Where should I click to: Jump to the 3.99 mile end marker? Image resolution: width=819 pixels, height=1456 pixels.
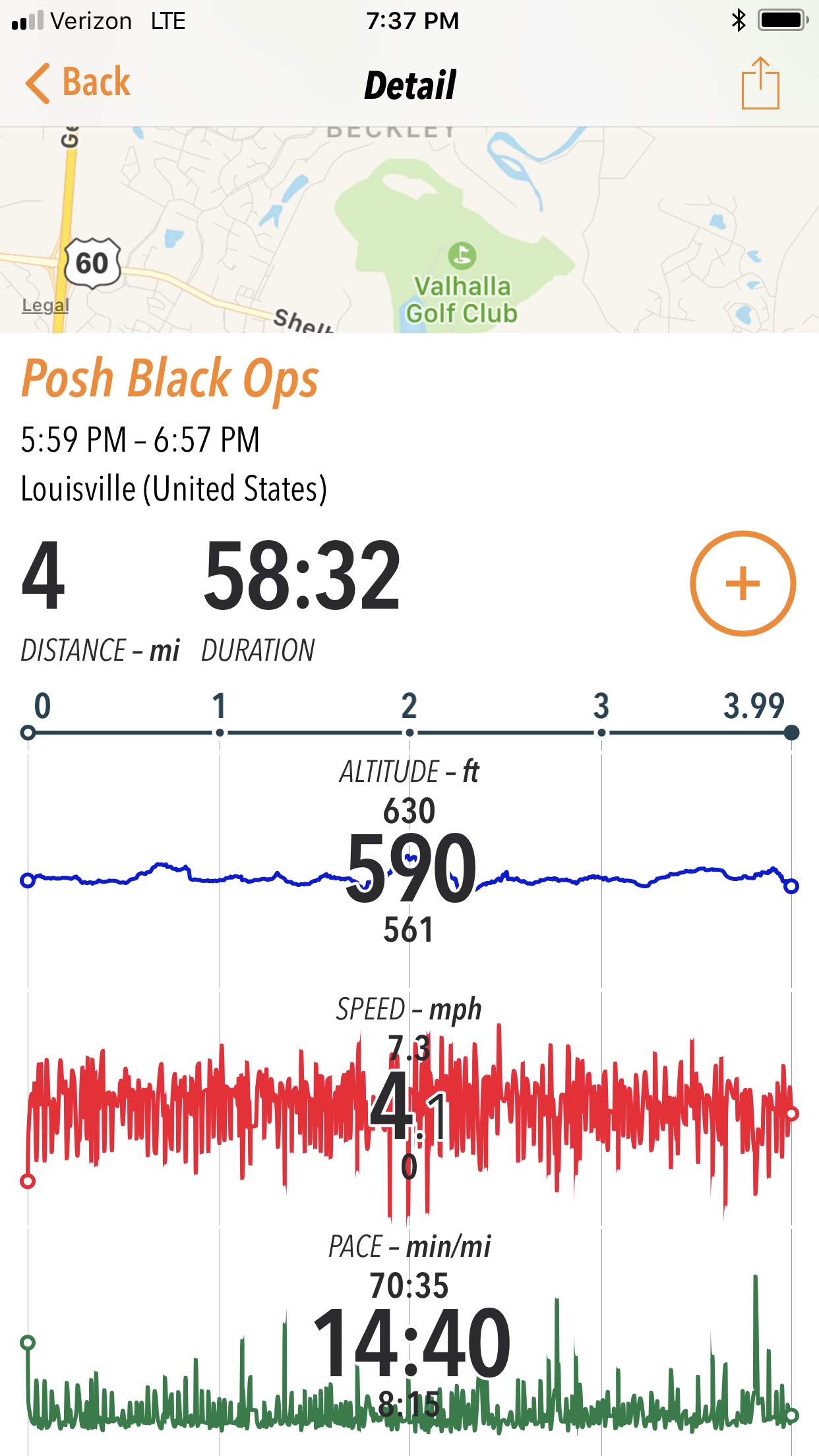[x=791, y=732]
